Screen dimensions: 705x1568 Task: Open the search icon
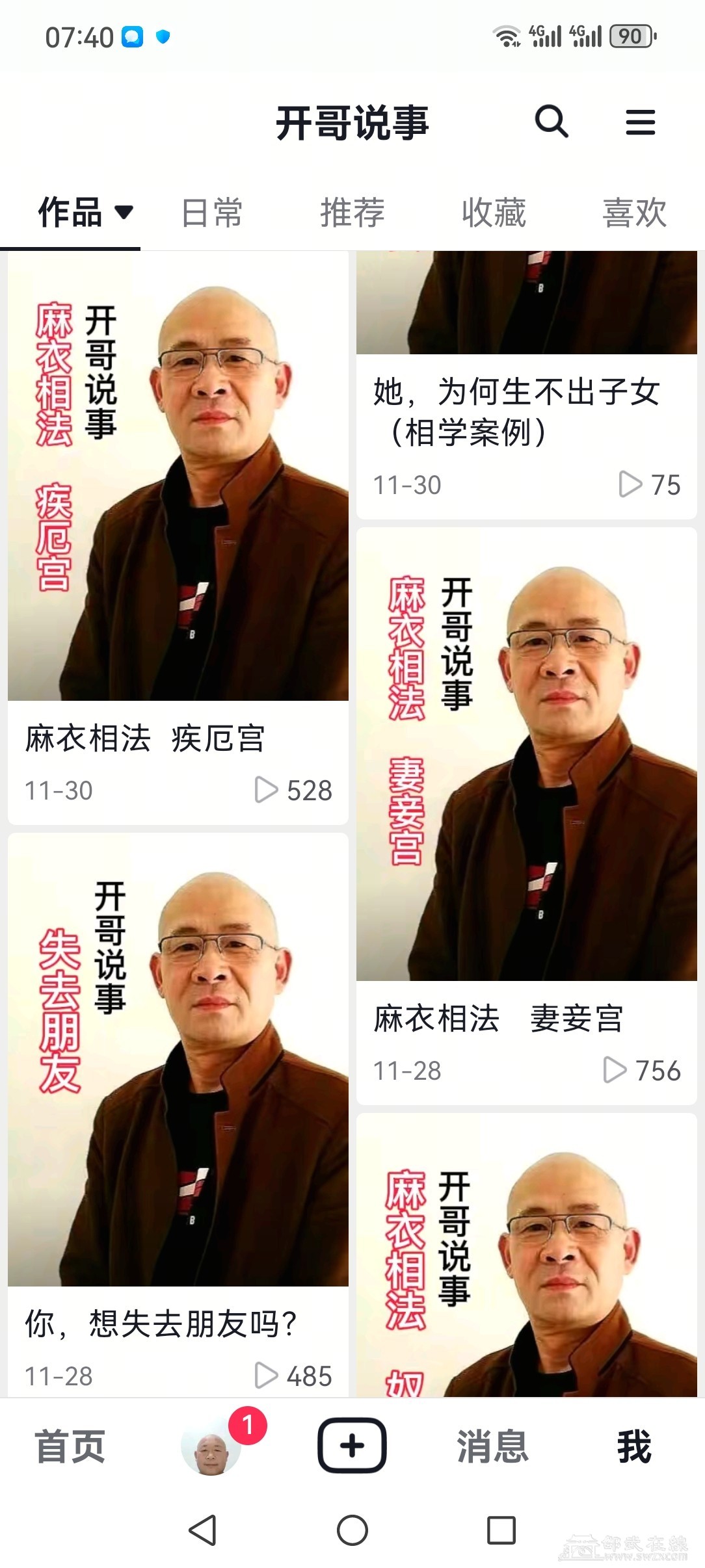(552, 122)
